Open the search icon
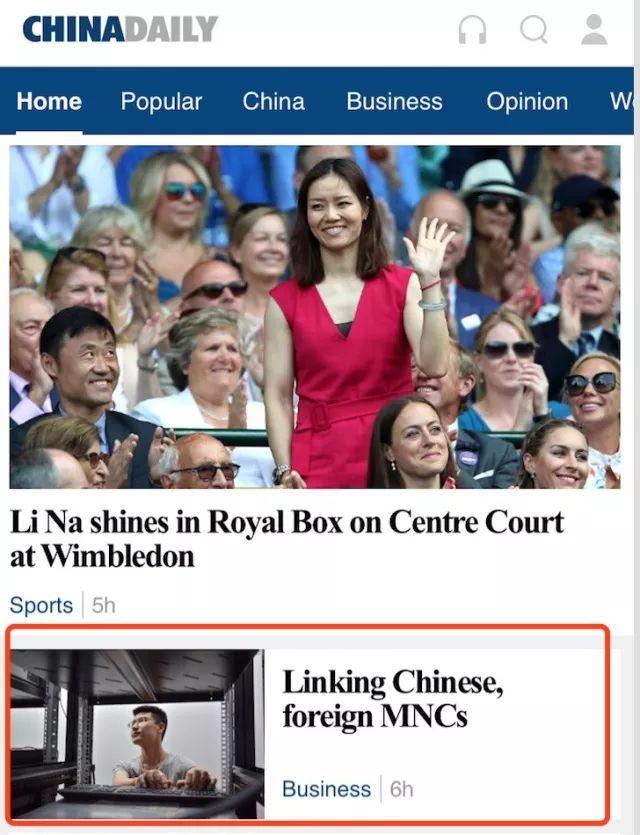This screenshot has height=835, width=640. [534, 29]
